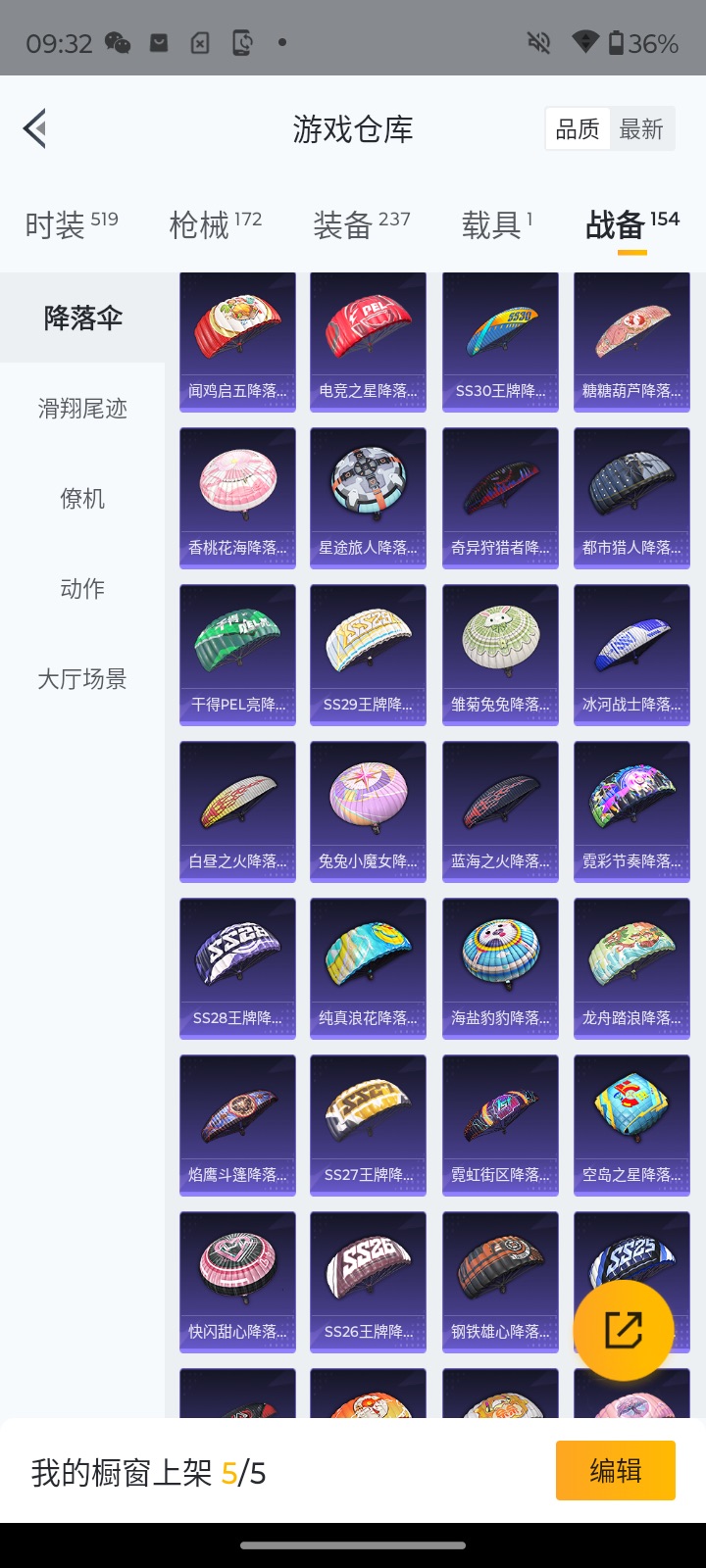Select the 雏菊兔兔 parachute item
706x1568 pixels.
point(500,656)
